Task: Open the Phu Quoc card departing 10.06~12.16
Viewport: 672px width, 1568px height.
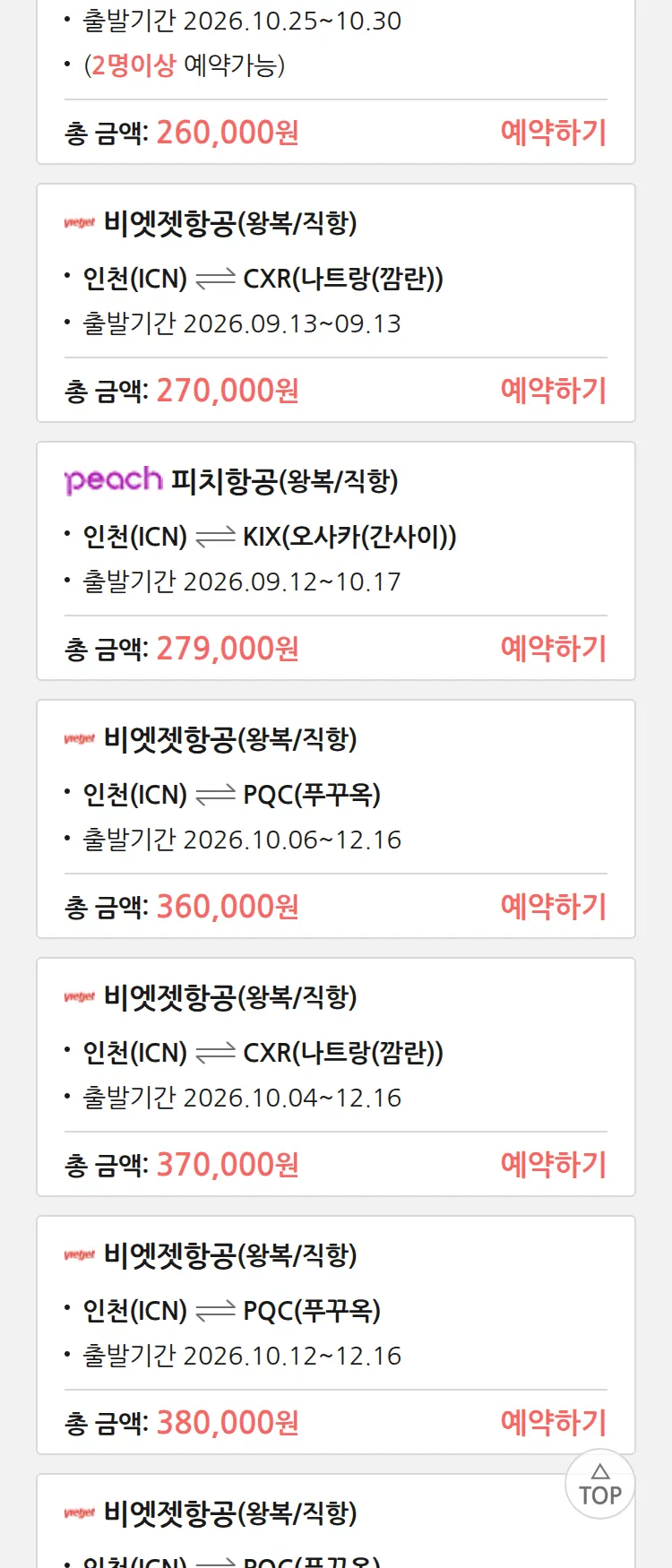Action: (x=336, y=819)
